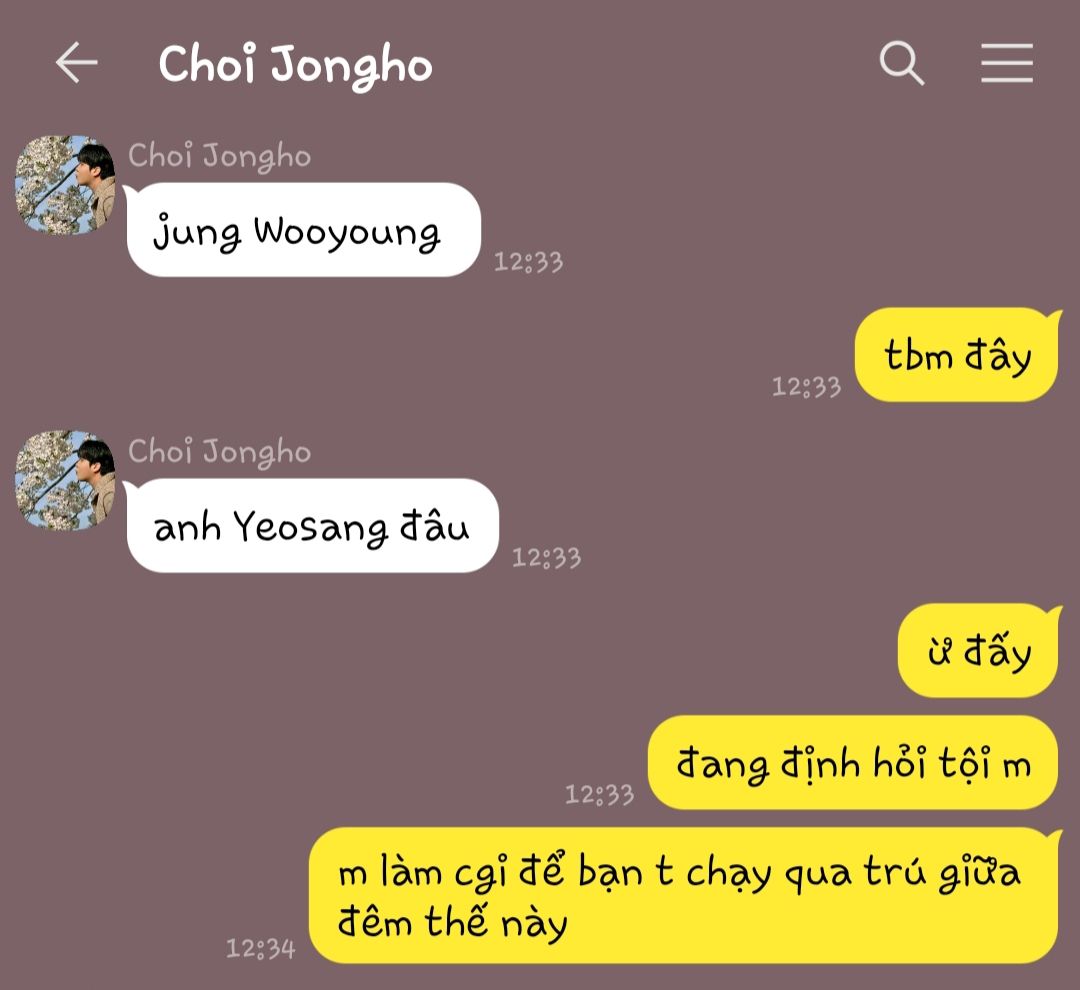
Task: View profile photo next to "anh Yeosang đâu"
Action: (x=66, y=480)
